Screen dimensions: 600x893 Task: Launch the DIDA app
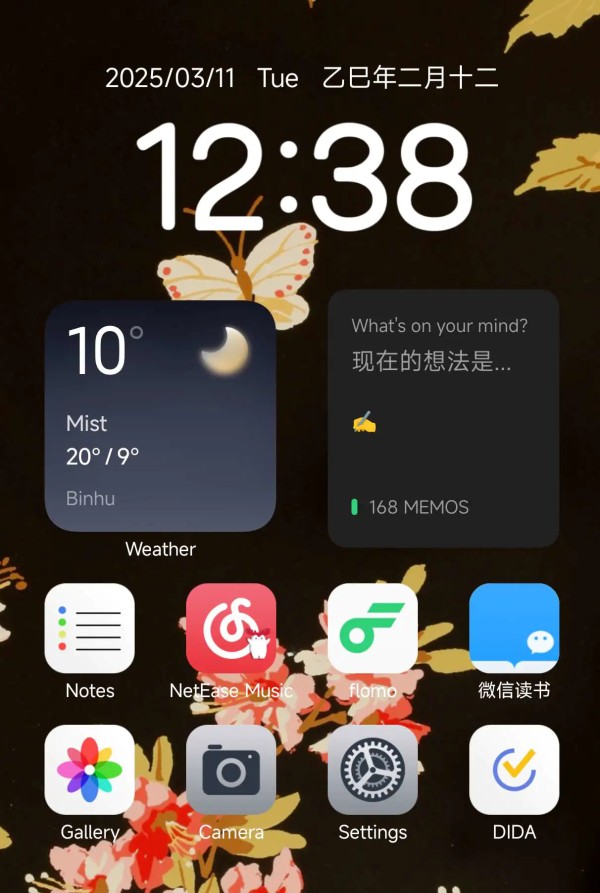[514, 770]
